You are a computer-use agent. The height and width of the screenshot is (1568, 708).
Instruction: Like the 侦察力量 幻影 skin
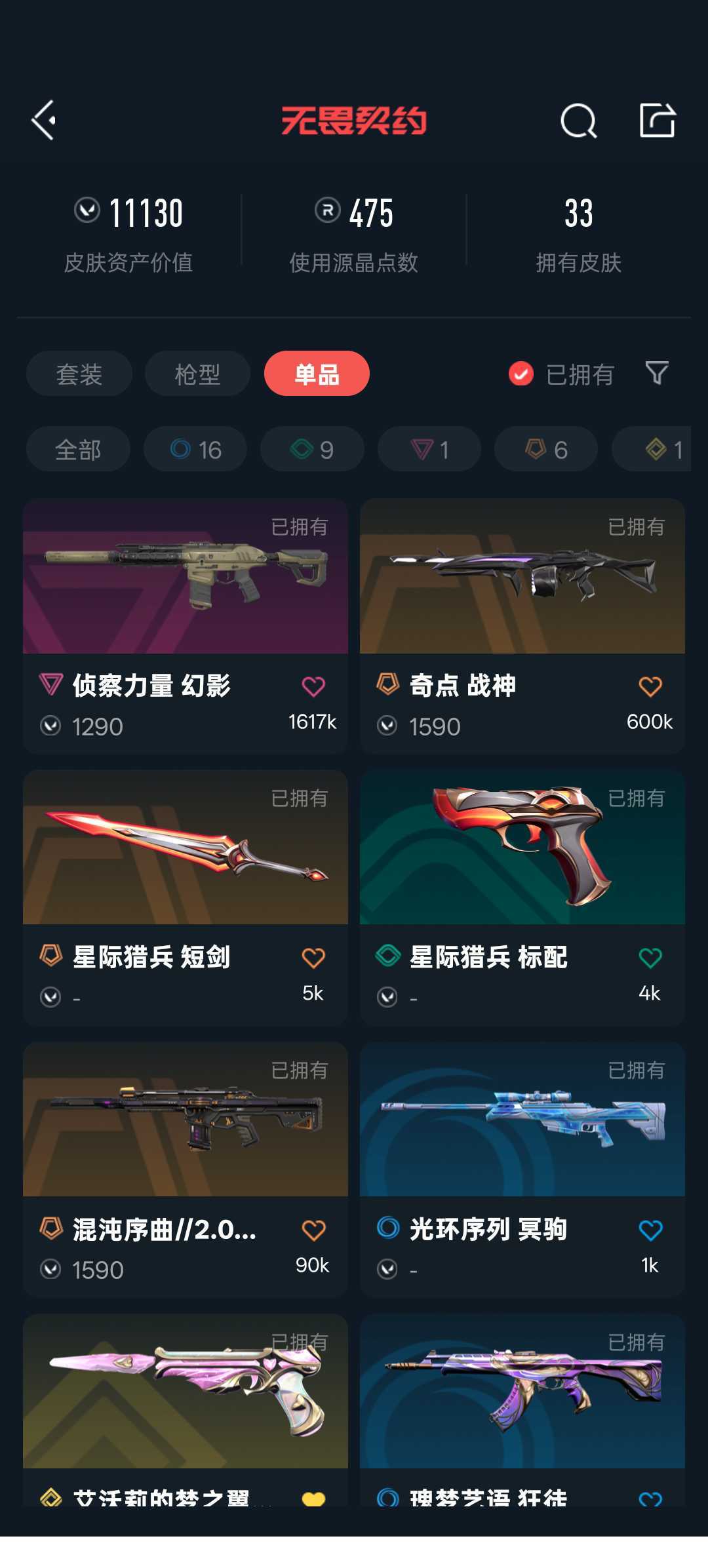(x=313, y=686)
